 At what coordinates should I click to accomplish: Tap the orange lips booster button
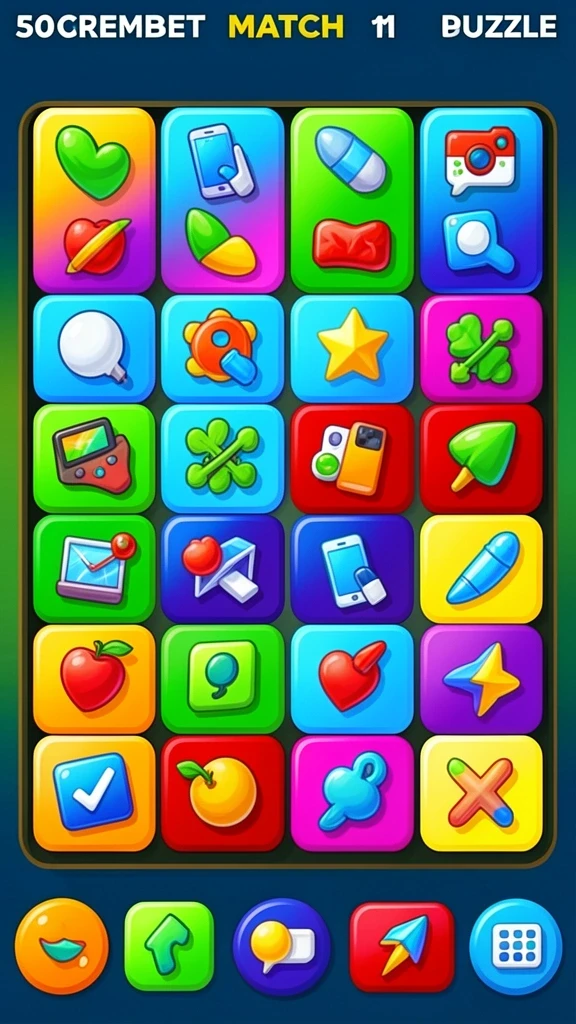pos(62,946)
